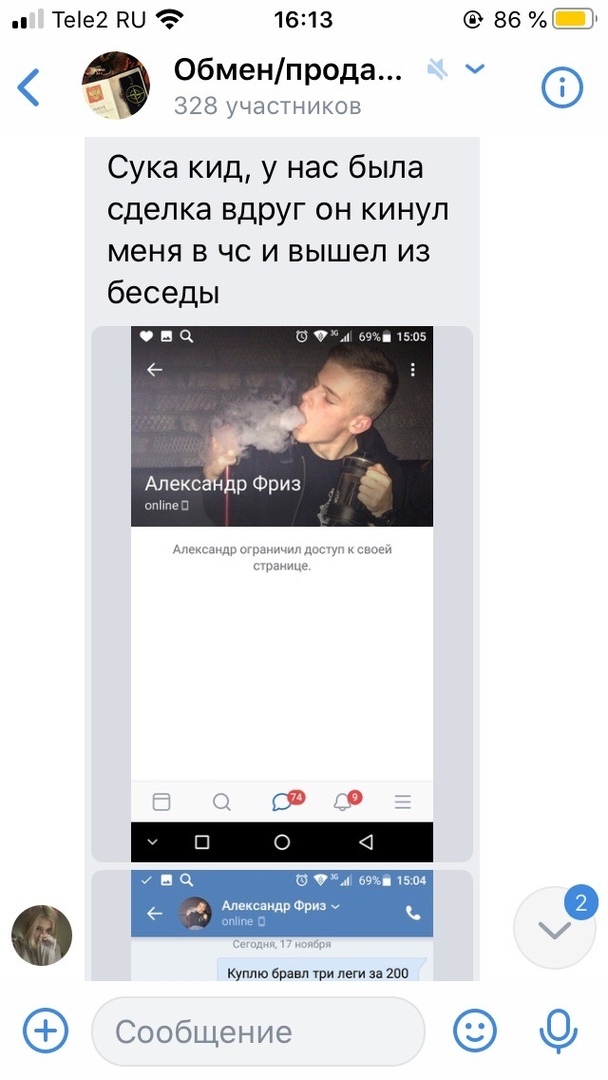Open the emoji and sticker picker
The height and width of the screenshot is (1080, 608).
tap(475, 1030)
